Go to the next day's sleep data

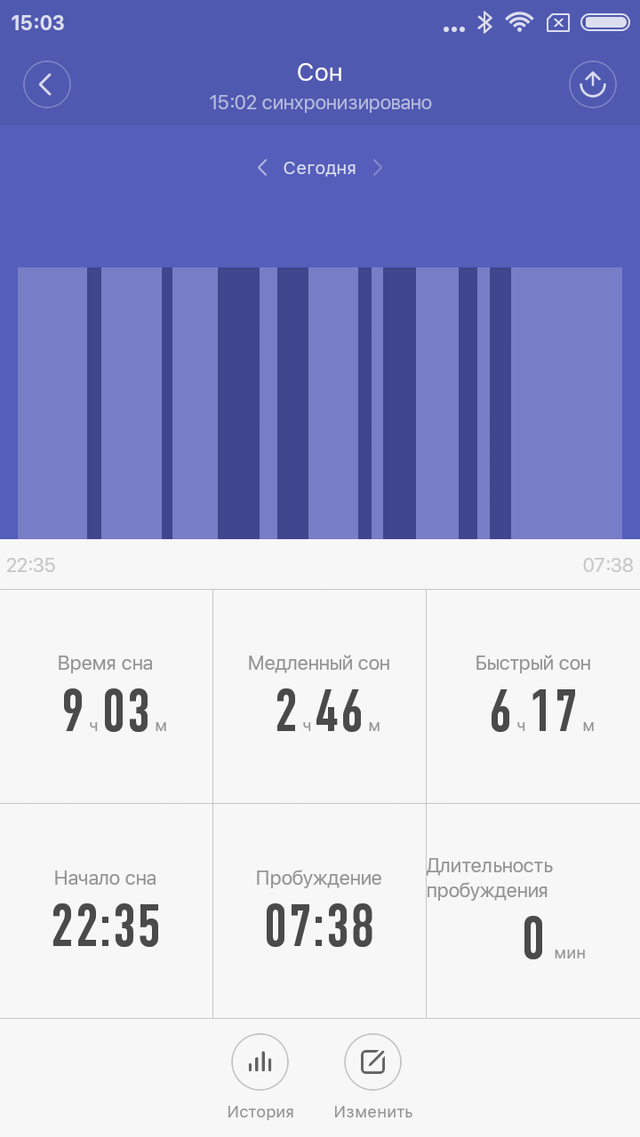tap(378, 168)
